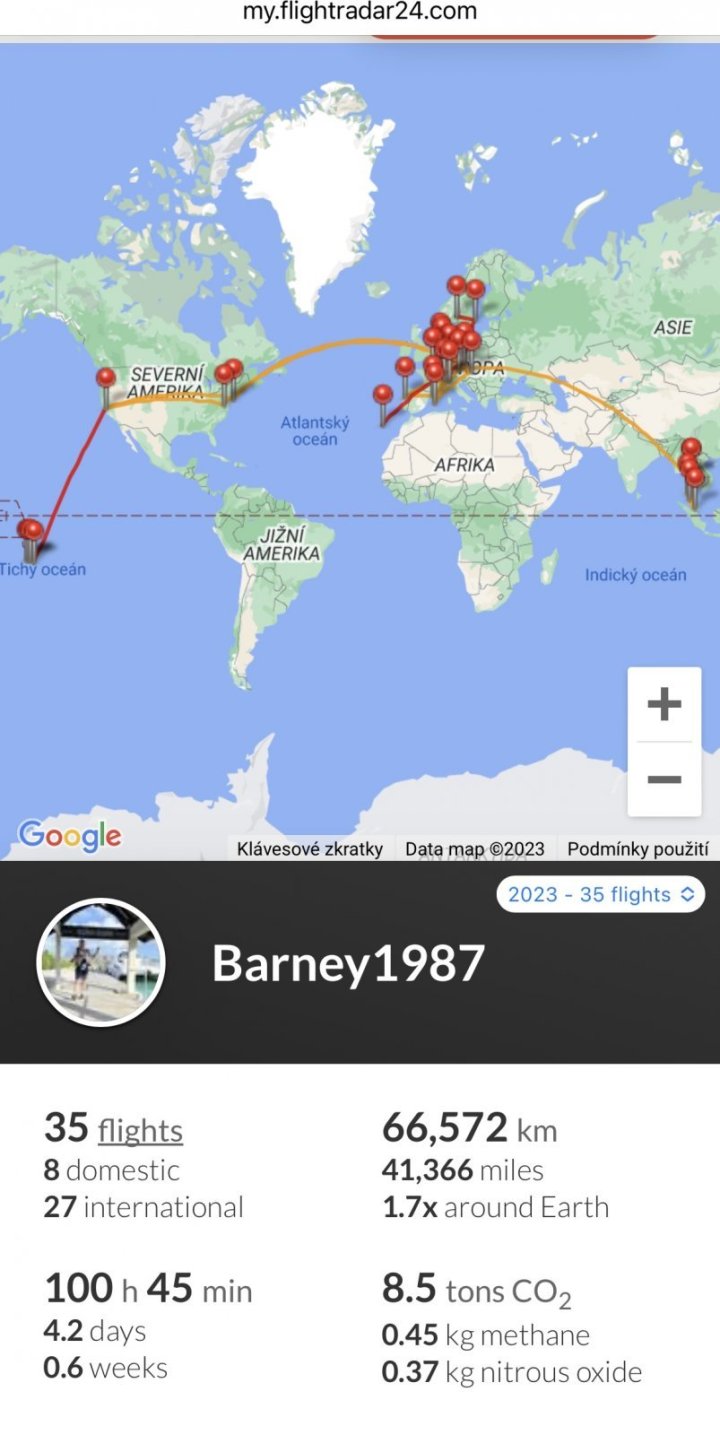Open Klávesové zkratky on the map
The height and width of the screenshot is (1435, 720).
(310, 849)
